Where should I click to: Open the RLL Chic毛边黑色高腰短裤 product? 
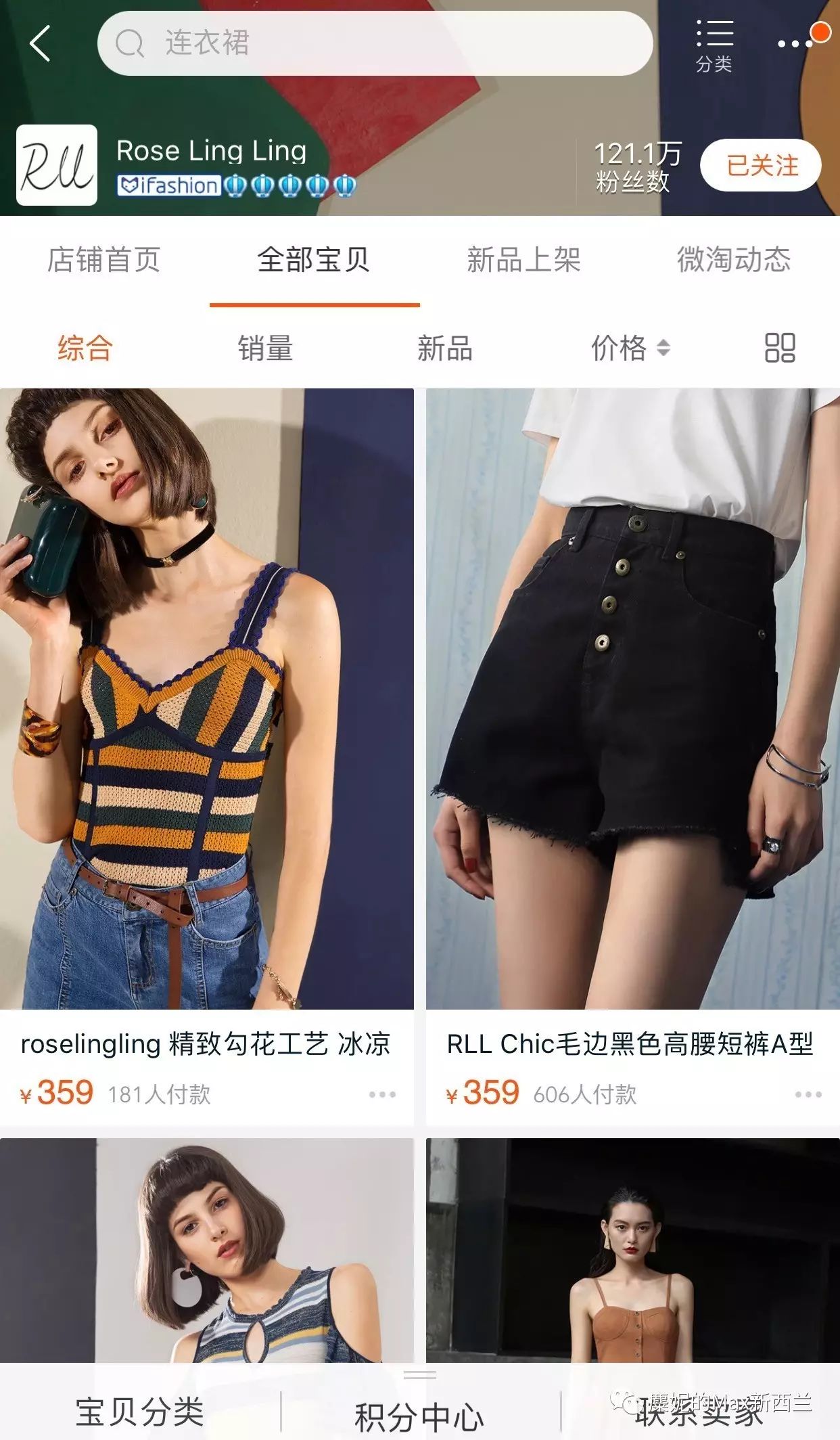(633, 757)
